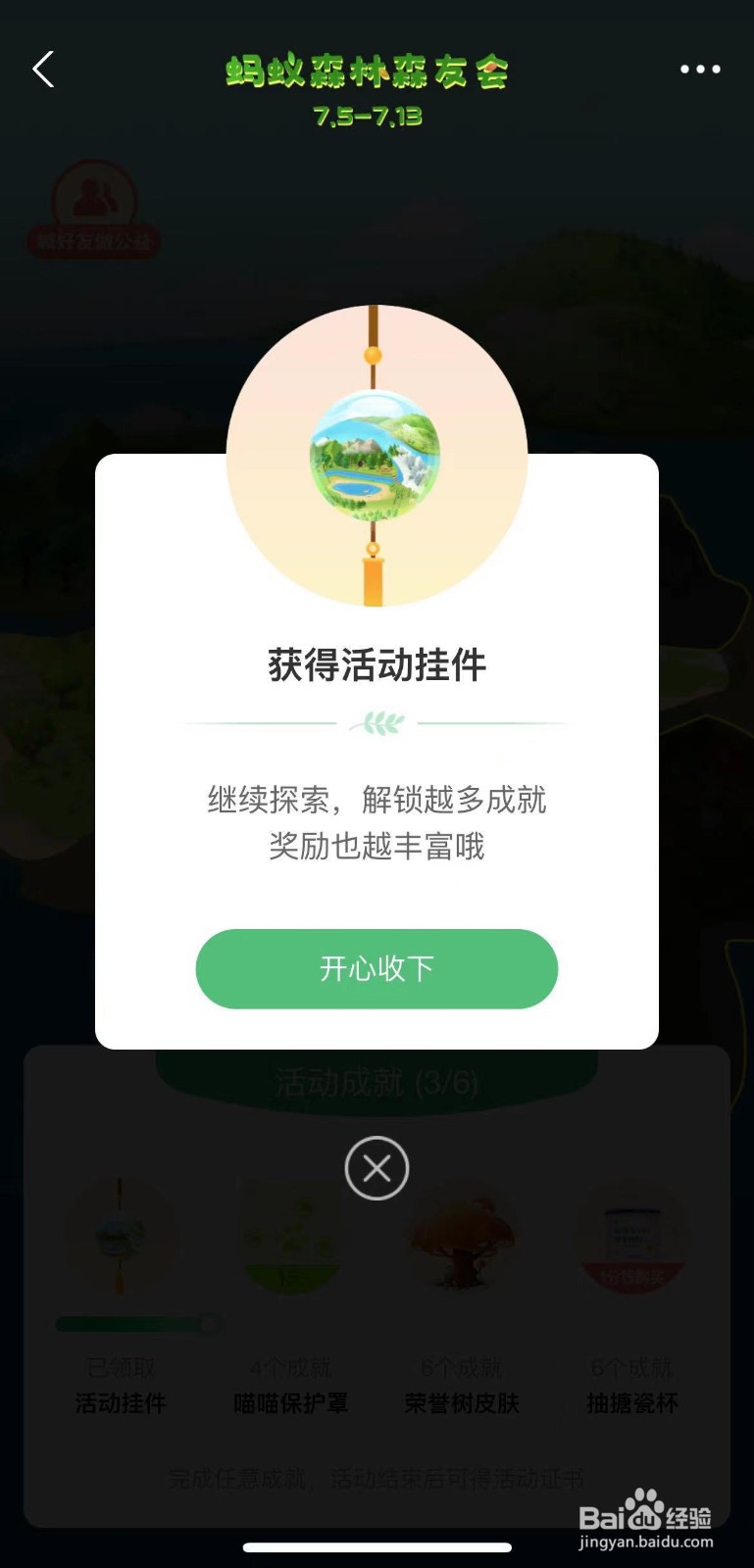Open the more options menu via the ellipsis
Image resolution: width=754 pixels, height=1568 pixels.
tap(700, 69)
